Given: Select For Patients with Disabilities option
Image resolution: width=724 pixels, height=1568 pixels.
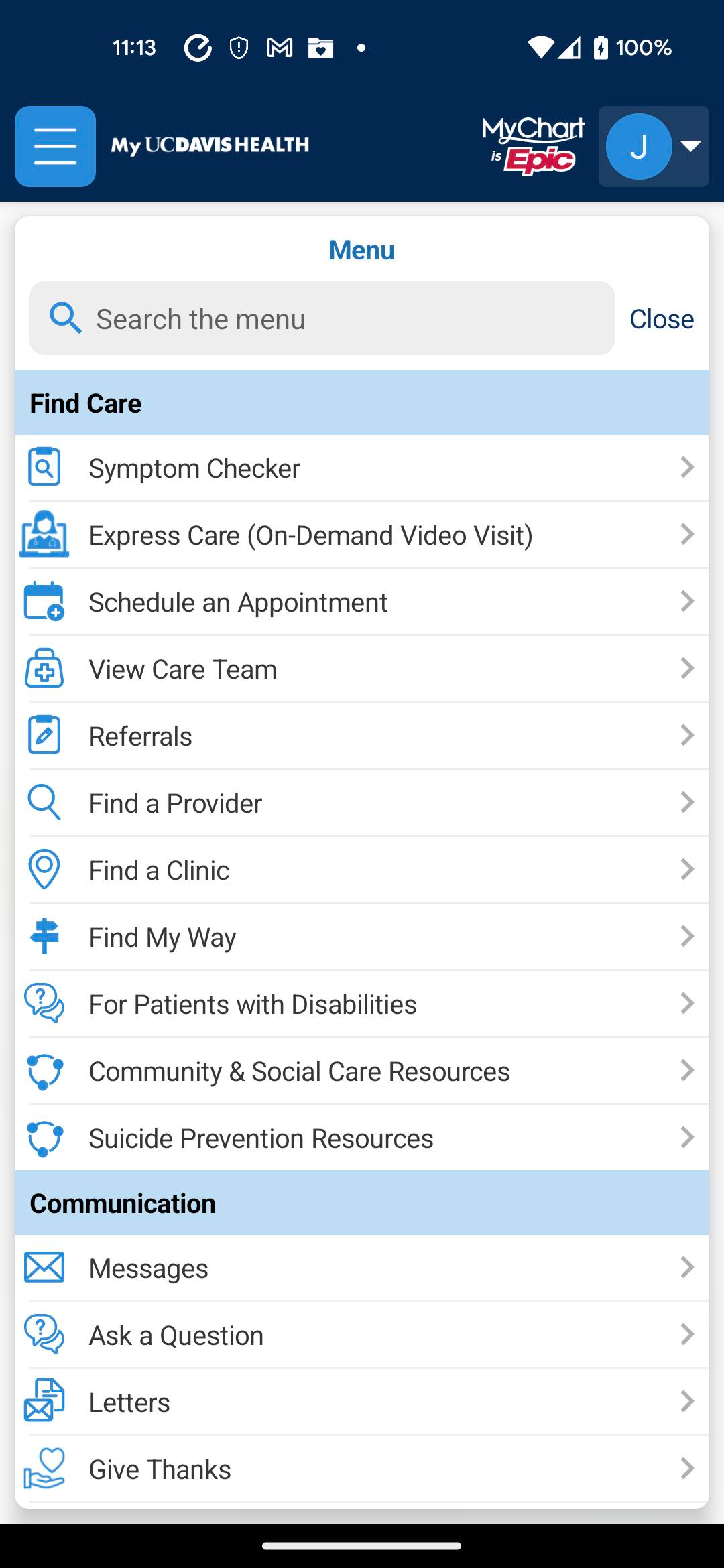Looking at the screenshot, I should tap(362, 1003).
